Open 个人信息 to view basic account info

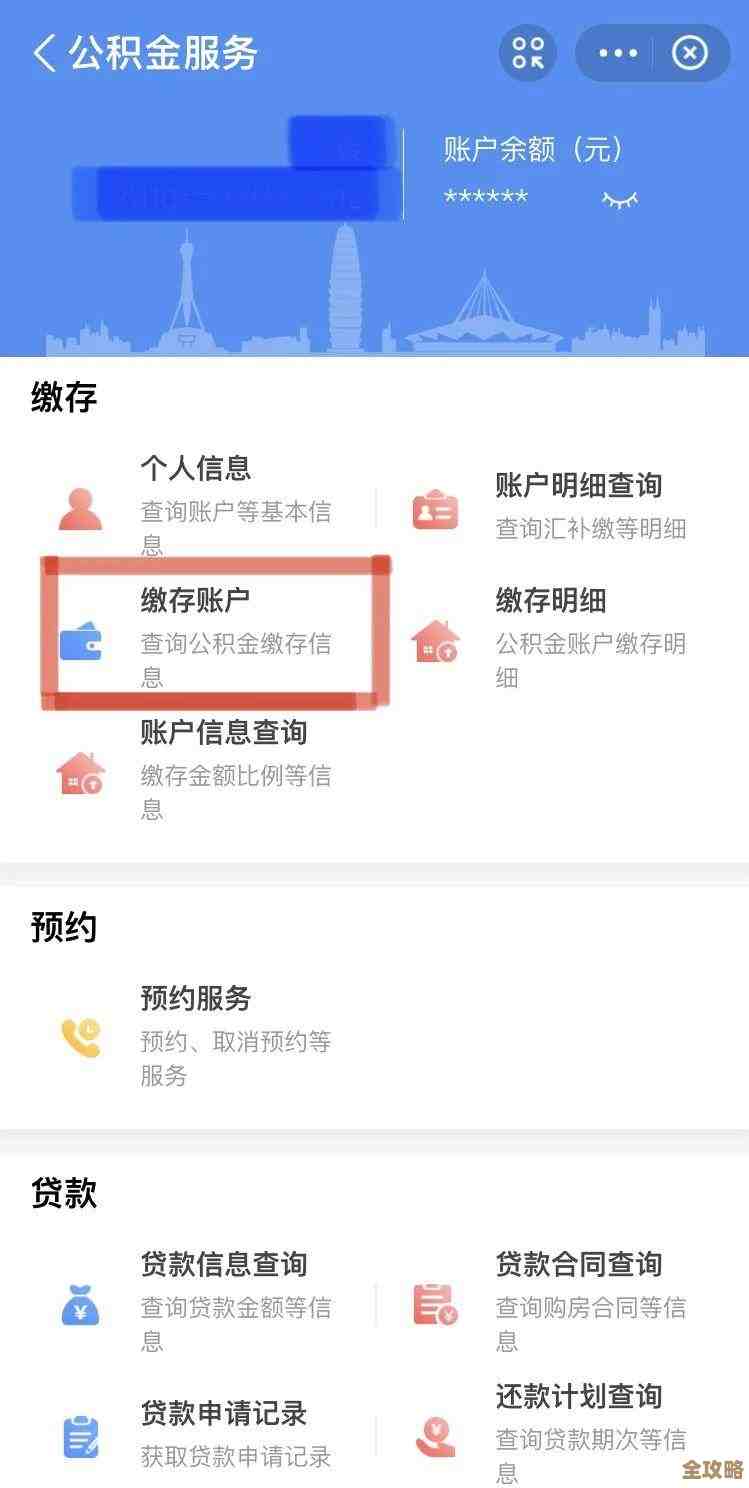(196, 467)
